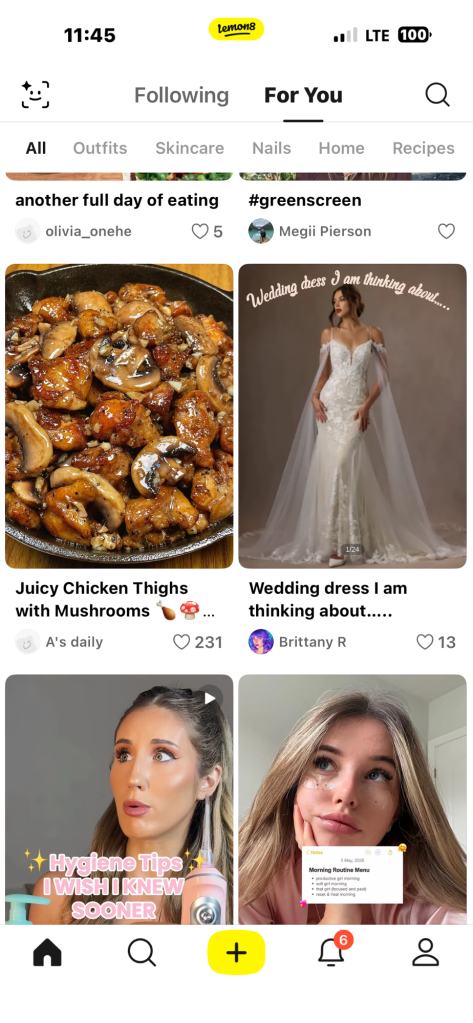The width and height of the screenshot is (473, 1023).
Task: Choose the Recipes category
Action: point(423,148)
